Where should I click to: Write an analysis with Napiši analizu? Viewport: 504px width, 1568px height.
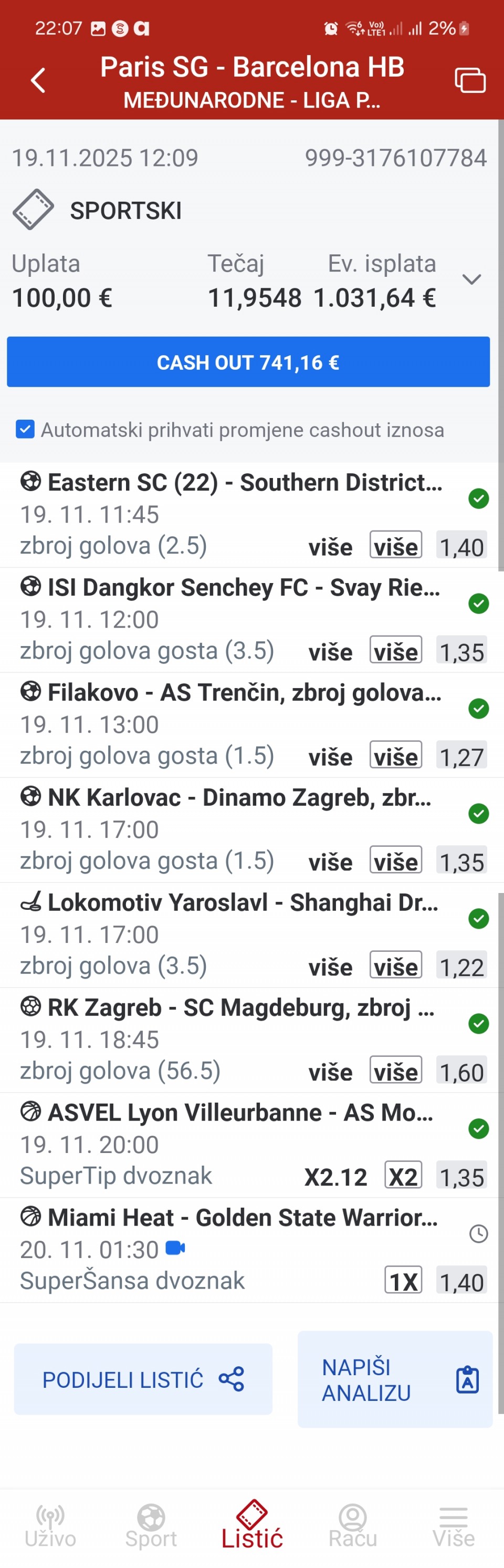click(x=394, y=1379)
